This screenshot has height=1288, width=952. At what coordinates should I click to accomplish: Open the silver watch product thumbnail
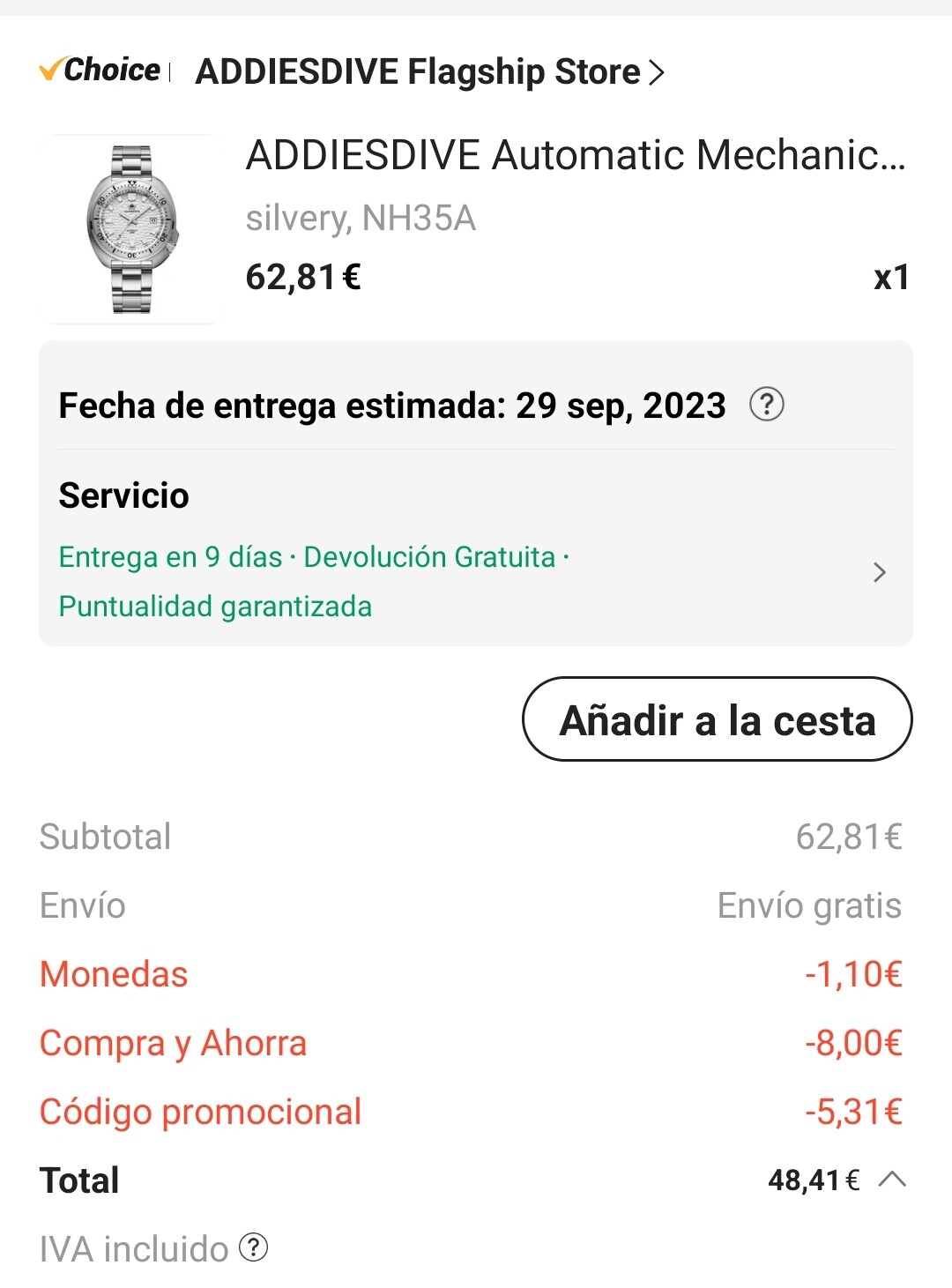point(132,229)
